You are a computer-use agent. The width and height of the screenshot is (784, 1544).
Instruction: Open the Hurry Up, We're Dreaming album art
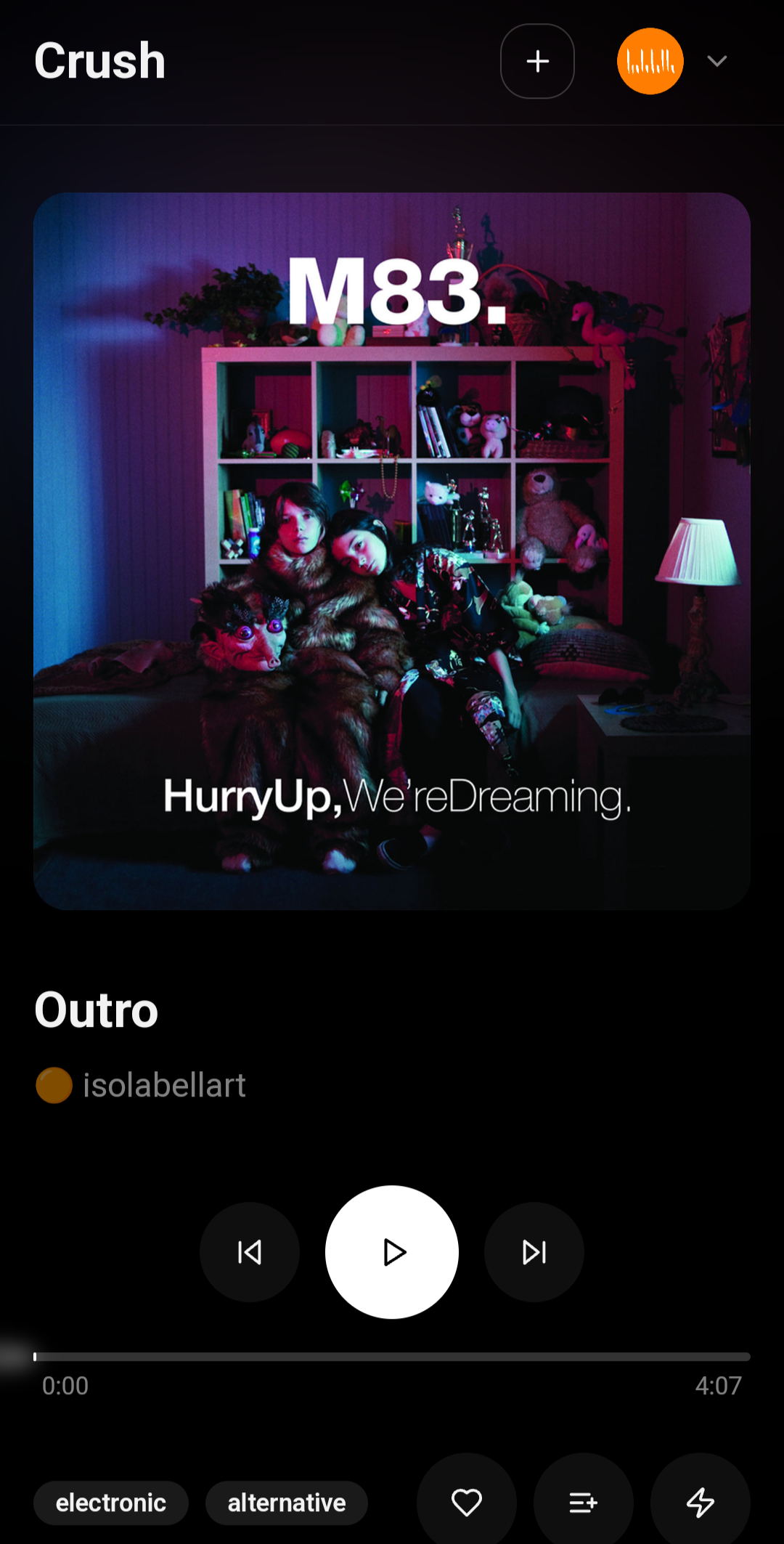[392, 550]
